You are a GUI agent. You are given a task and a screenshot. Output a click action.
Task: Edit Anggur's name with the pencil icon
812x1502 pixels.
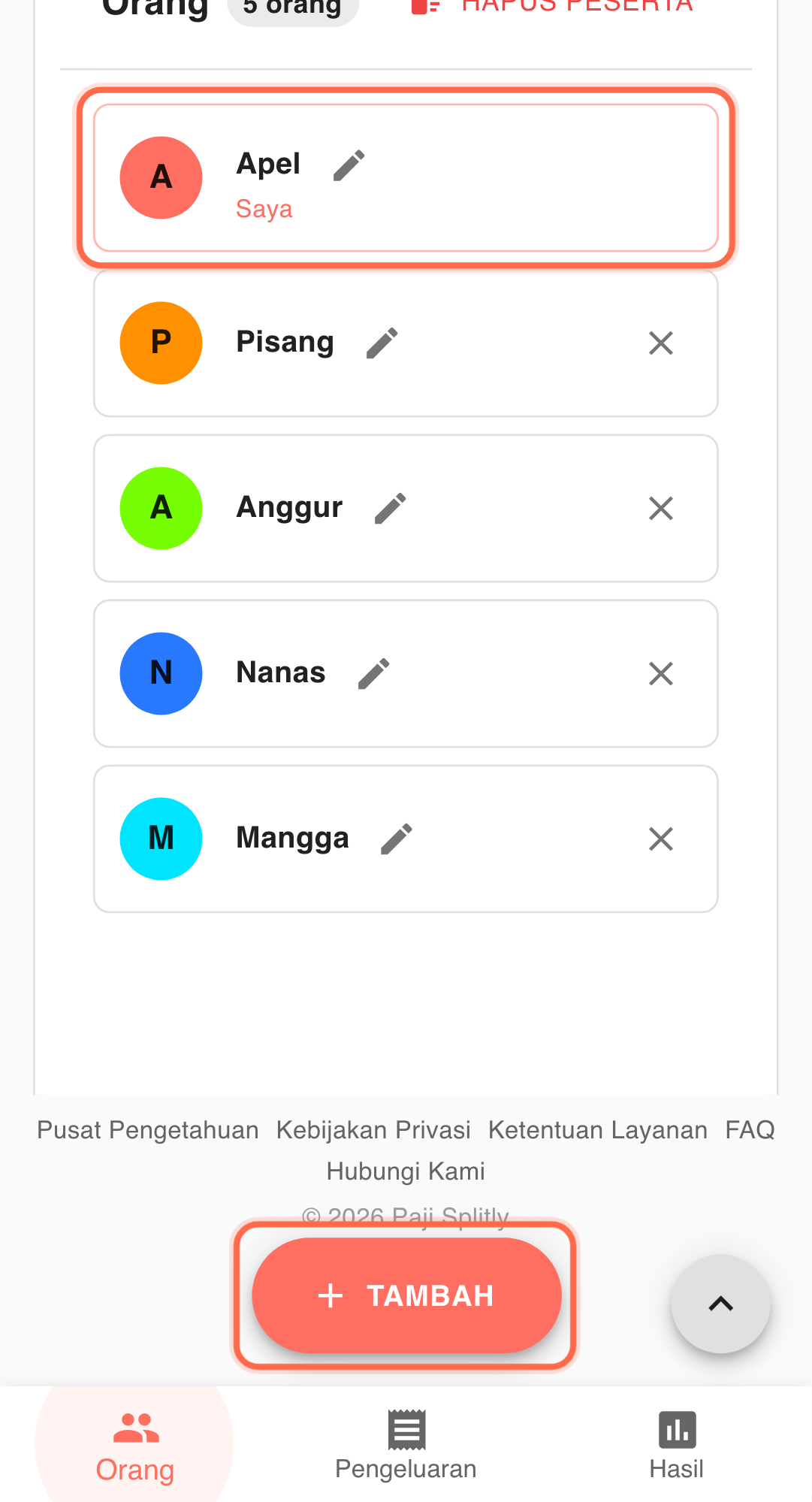(x=389, y=507)
